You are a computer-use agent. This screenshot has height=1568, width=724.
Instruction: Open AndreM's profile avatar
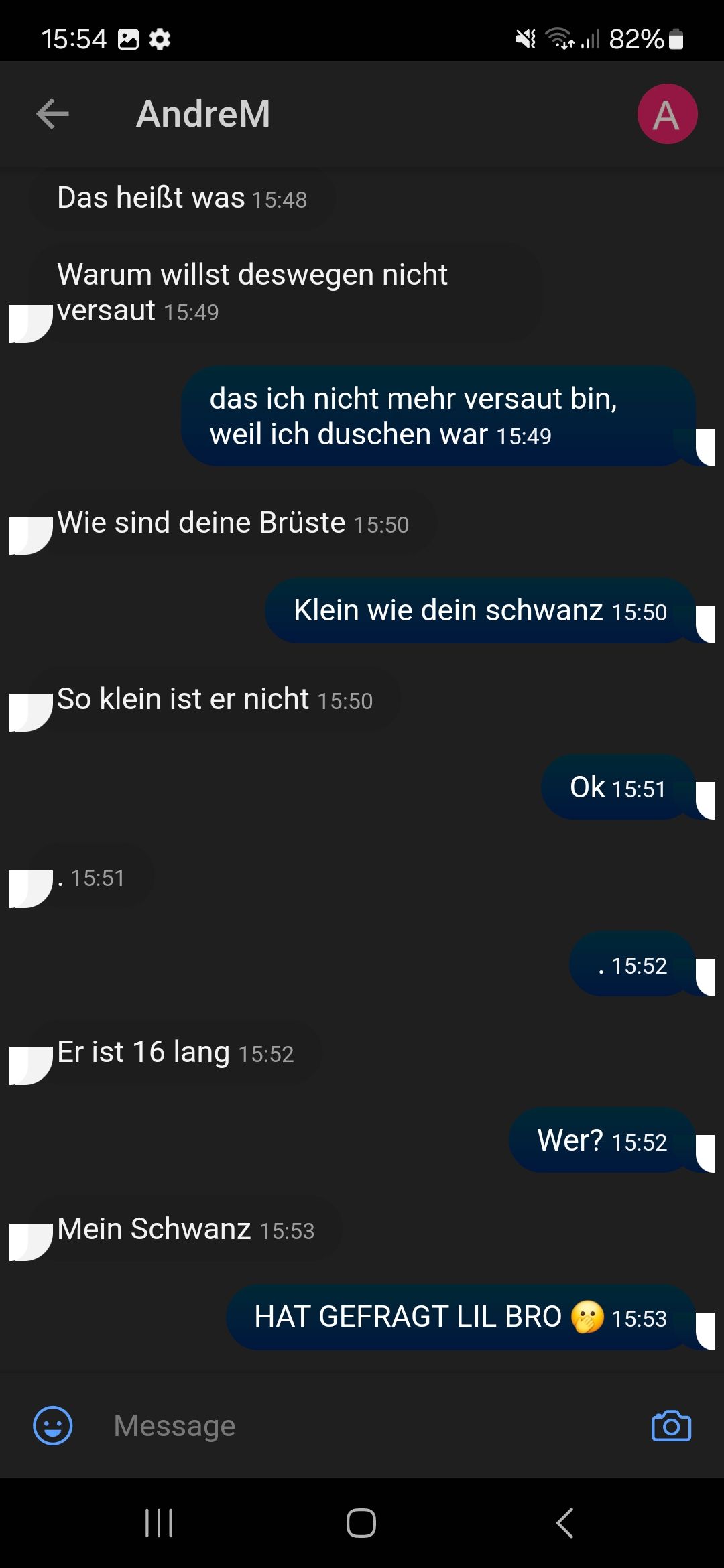click(x=666, y=115)
